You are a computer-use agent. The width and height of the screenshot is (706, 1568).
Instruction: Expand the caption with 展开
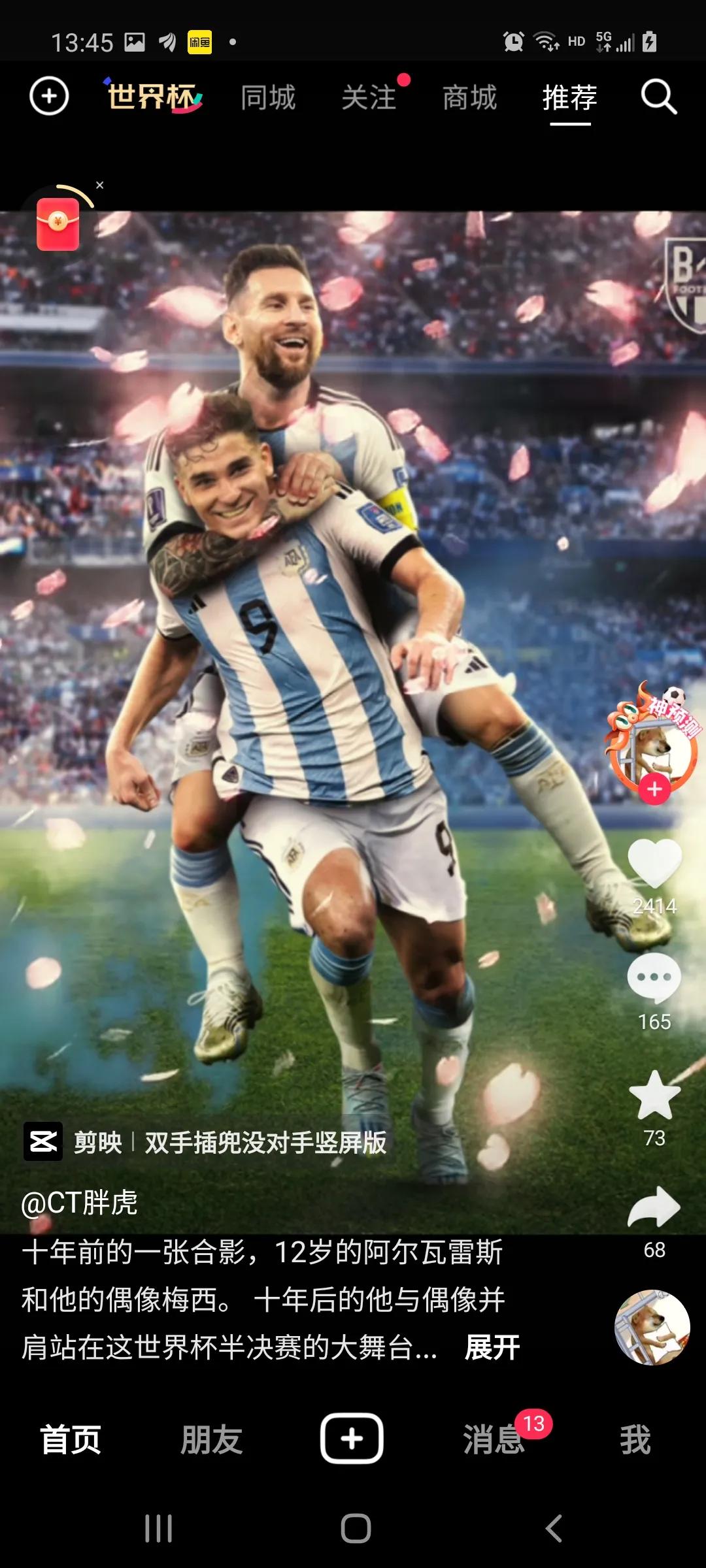(x=492, y=1347)
